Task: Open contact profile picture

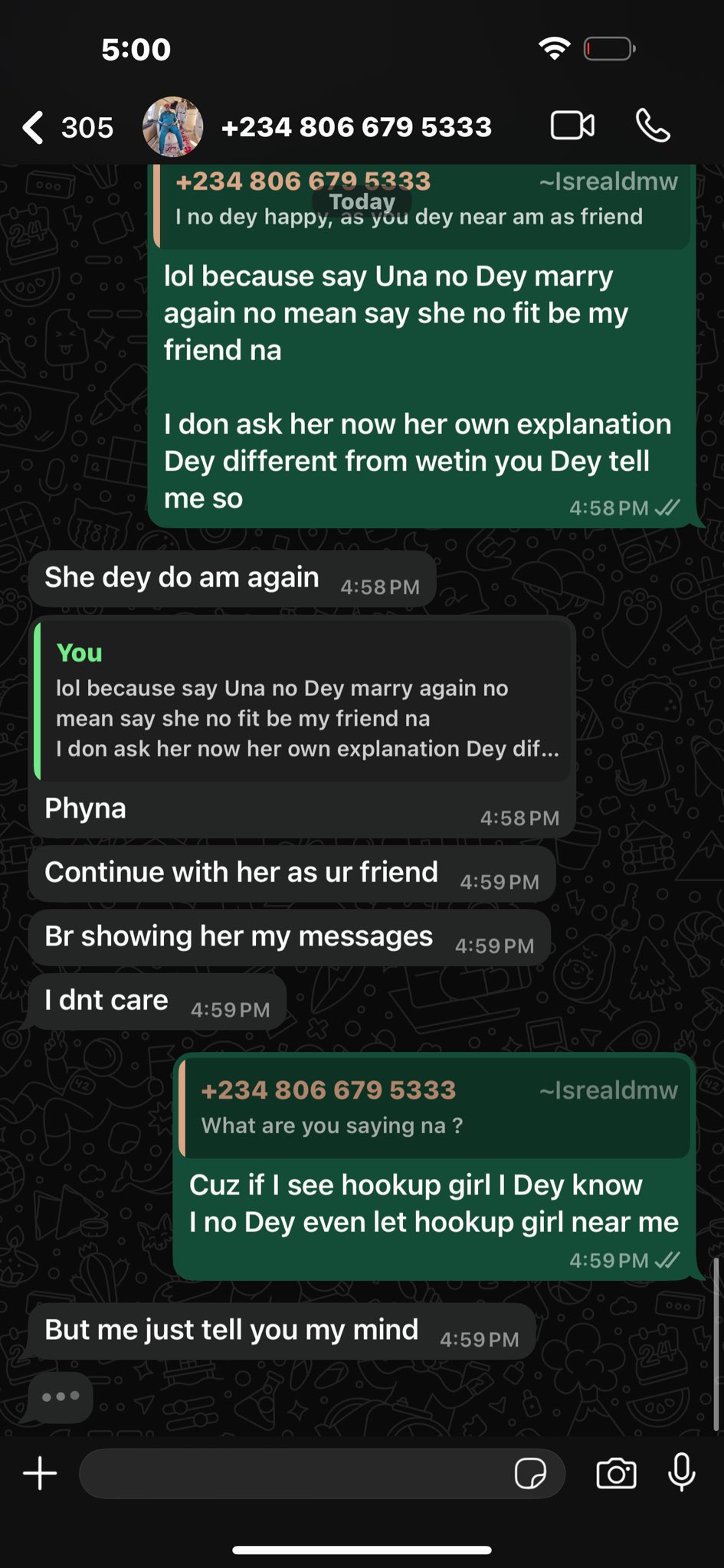Action: (172, 127)
